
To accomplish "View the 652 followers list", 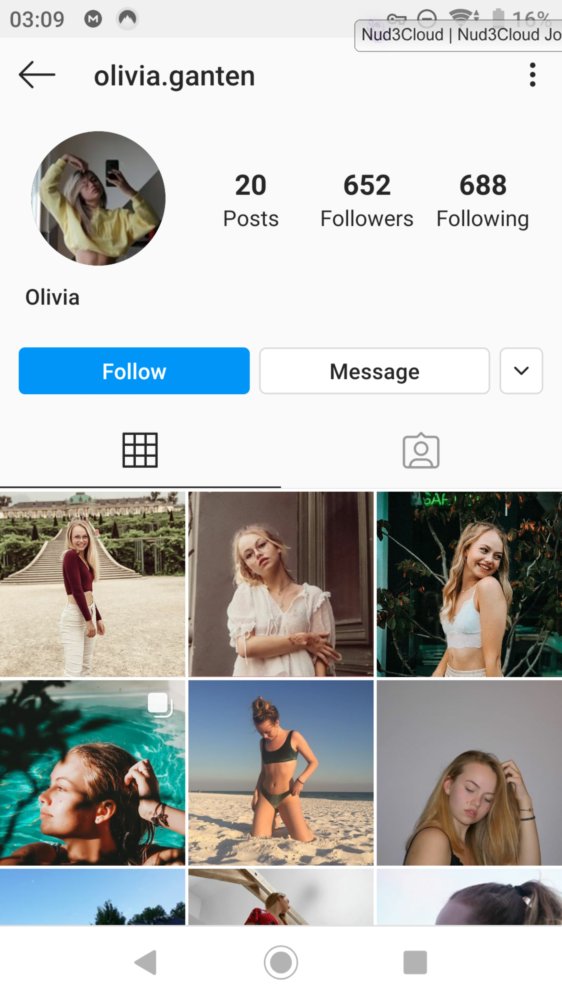I will pyautogui.click(x=366, y=200).
